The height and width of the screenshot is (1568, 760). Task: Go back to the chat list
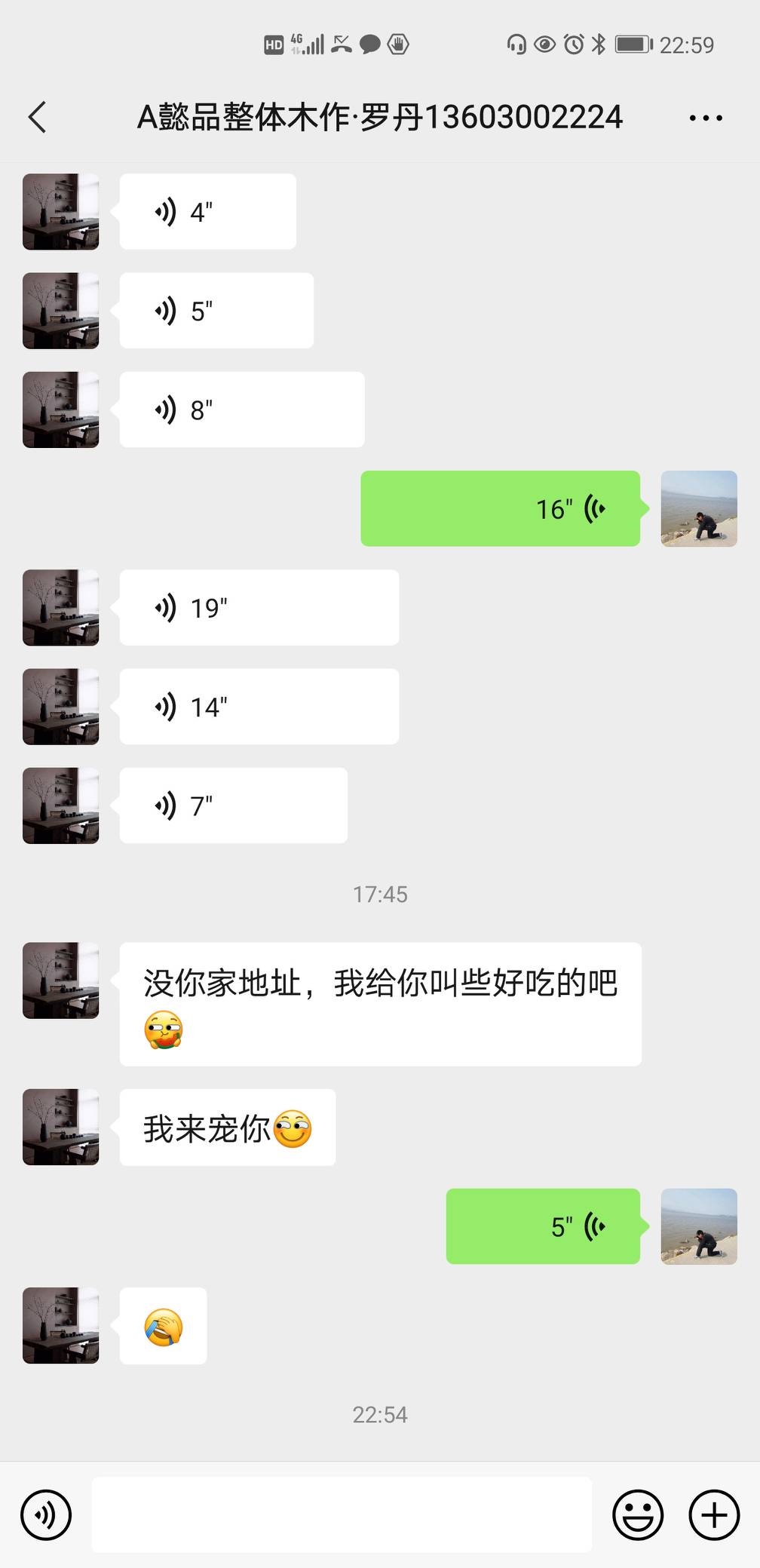[38, 118]
